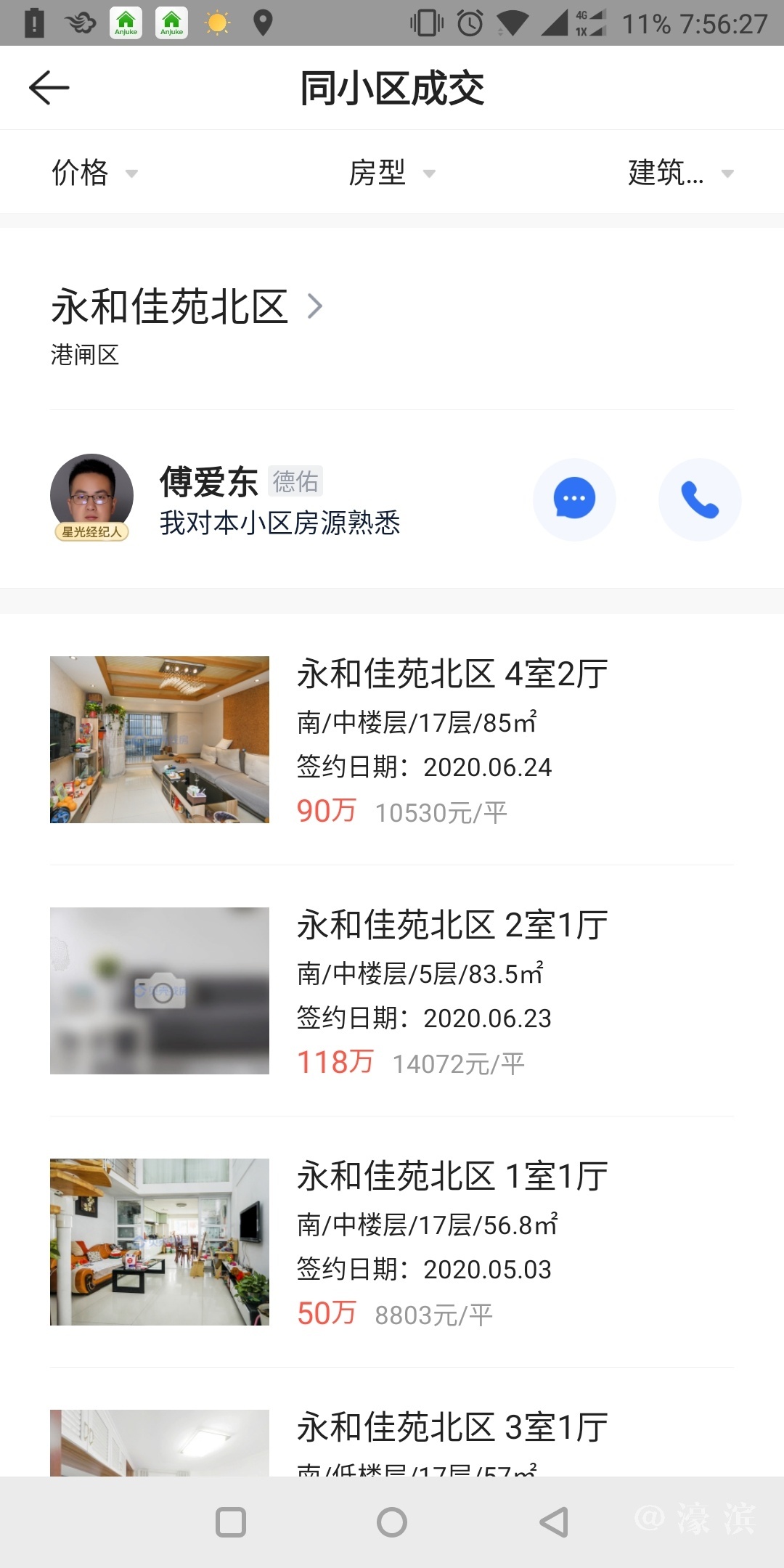Open the 房型 filter dropdown
This screenshot has width=784, height=1568.
[392, 173]
